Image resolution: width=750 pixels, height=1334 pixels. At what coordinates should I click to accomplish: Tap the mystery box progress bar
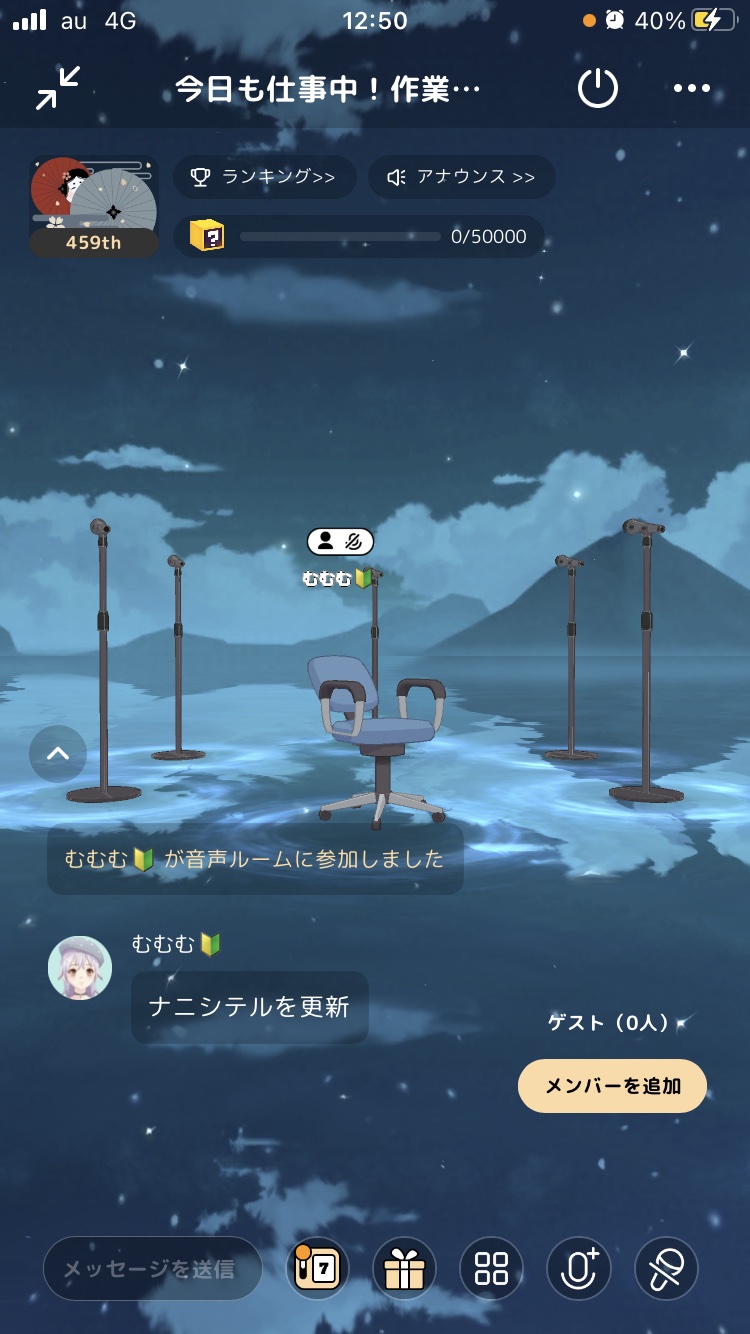click(x=358, y=237)
